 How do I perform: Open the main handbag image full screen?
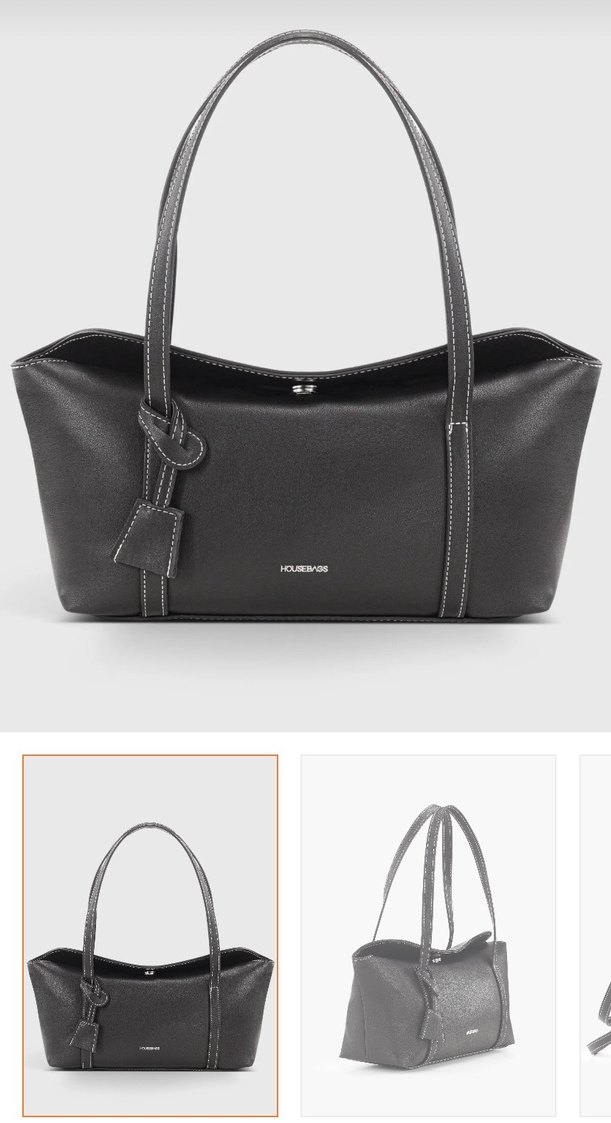305,365
